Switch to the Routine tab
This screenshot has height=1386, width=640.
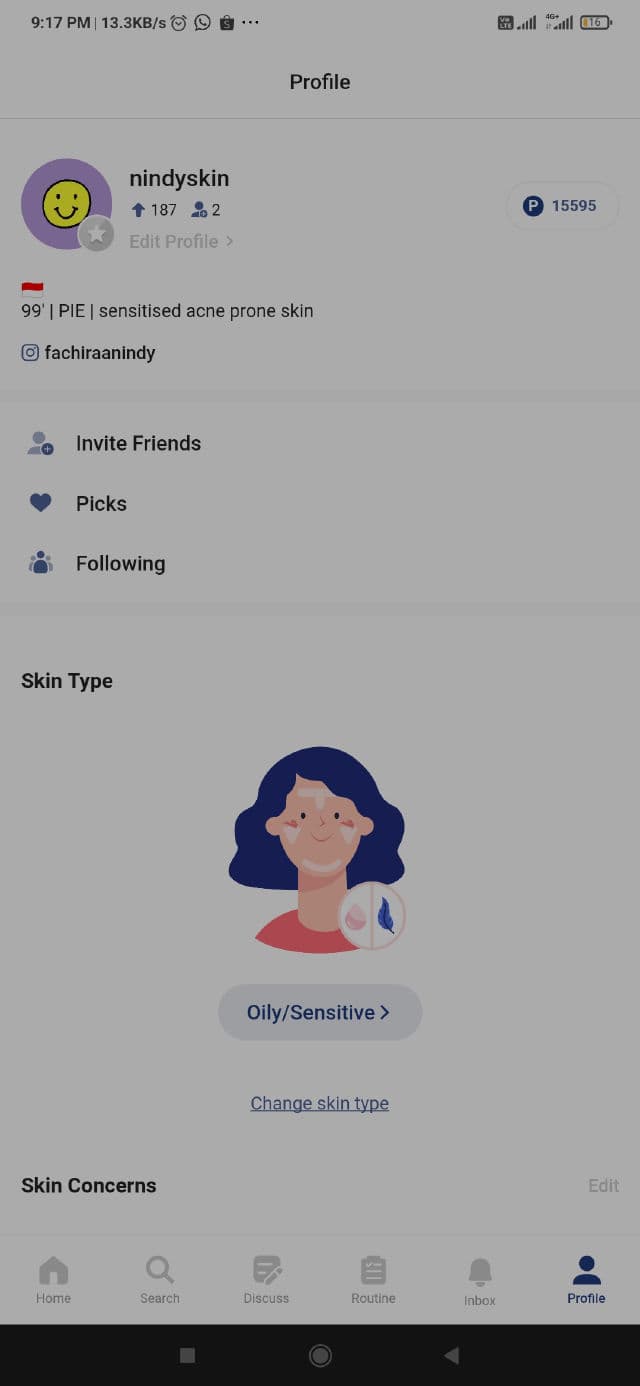(x=373, y=1280)
